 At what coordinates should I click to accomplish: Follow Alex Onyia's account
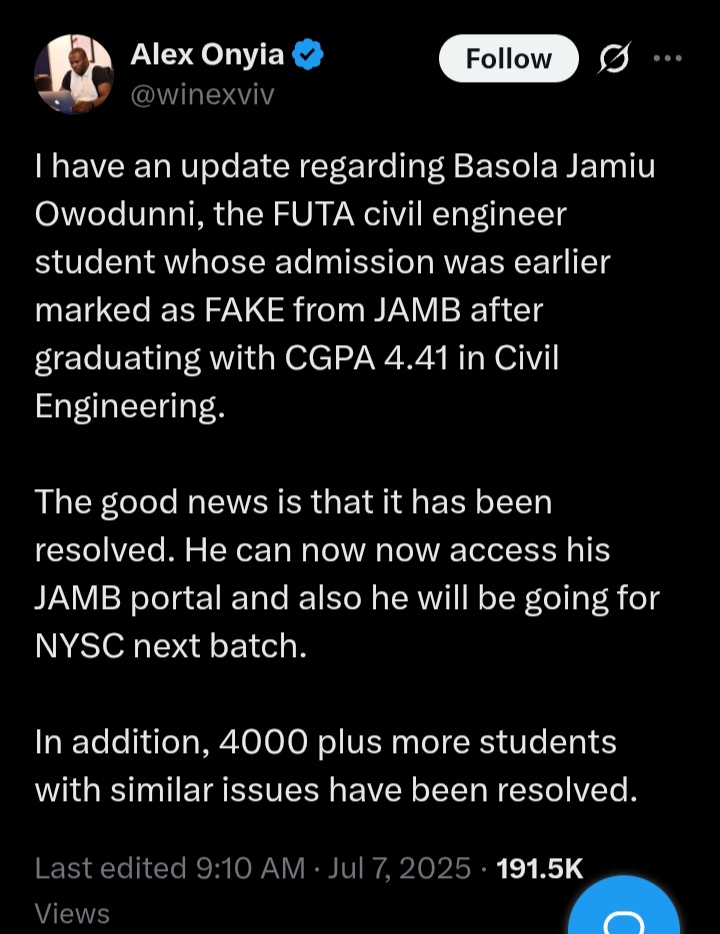pyautogui.click(x=508, y=59)
